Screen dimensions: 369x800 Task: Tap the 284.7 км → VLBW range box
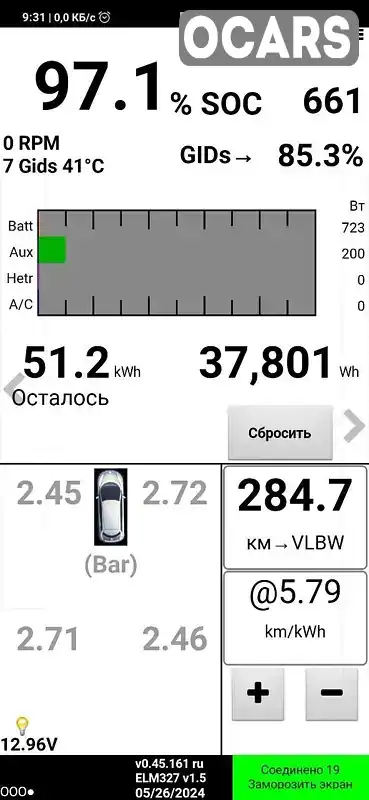pyautogui.click(x=295, y=516)
